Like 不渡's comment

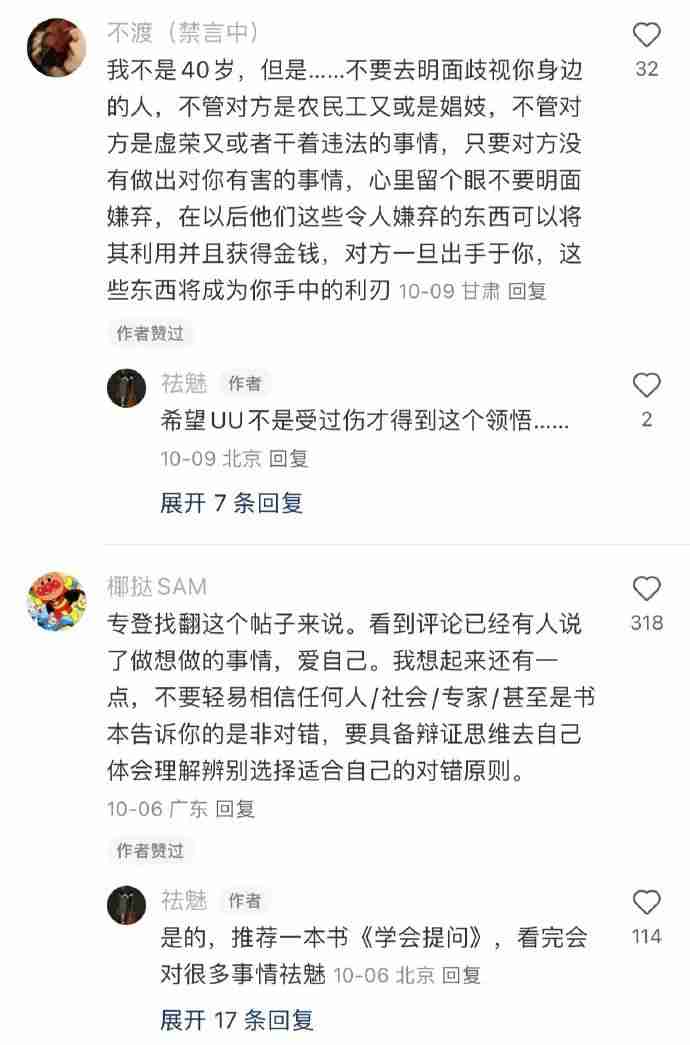coord(647,36)
